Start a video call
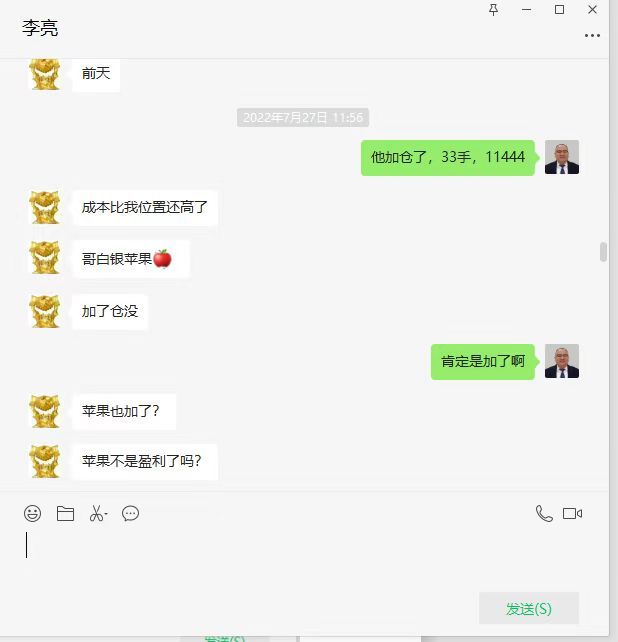Image resolution: width=618 pixels, height=642 pixels. [x=572, y=514]
